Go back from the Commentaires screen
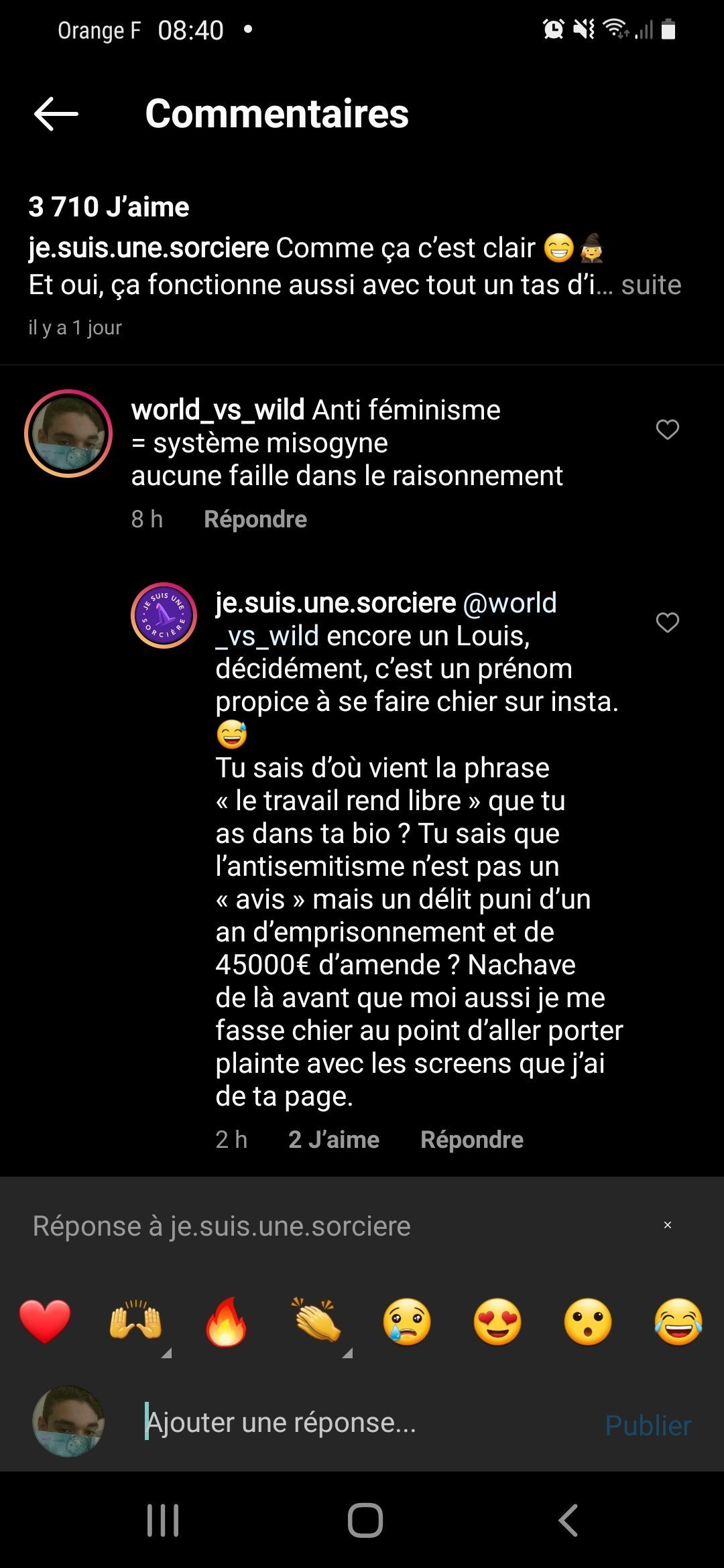Screen dimensions: 724x1568 (56, 114)
